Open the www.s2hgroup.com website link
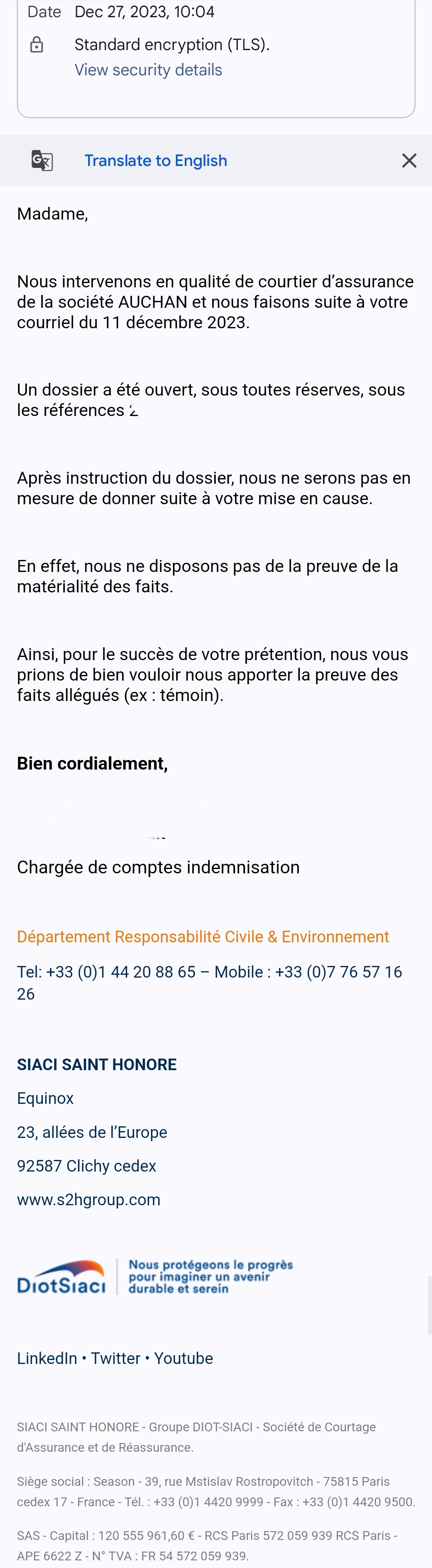Screen dimensions: 432x1568 (89, 1199)
